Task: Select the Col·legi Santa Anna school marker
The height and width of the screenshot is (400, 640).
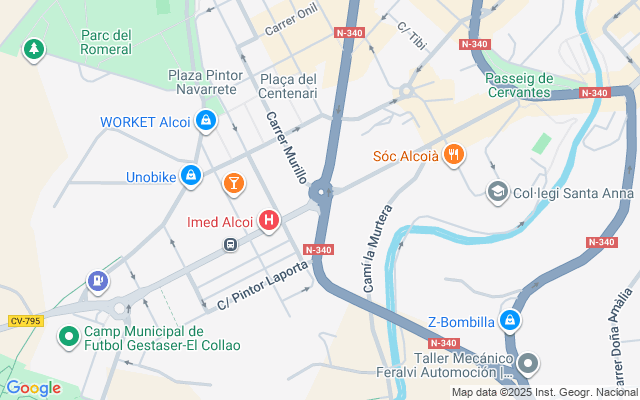Action: tap(498, 192)
